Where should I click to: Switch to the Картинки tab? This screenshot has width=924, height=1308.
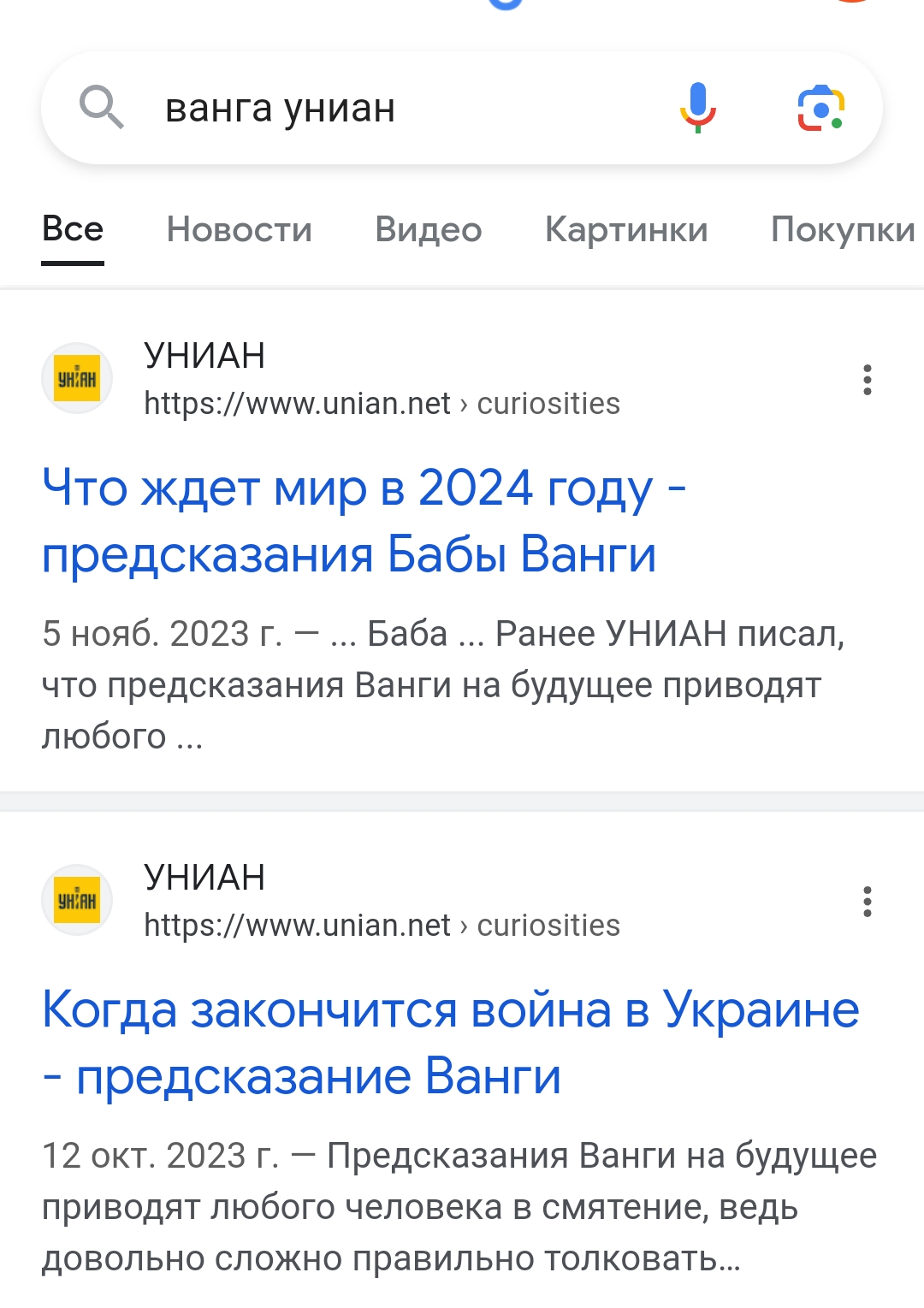(625, 229)
